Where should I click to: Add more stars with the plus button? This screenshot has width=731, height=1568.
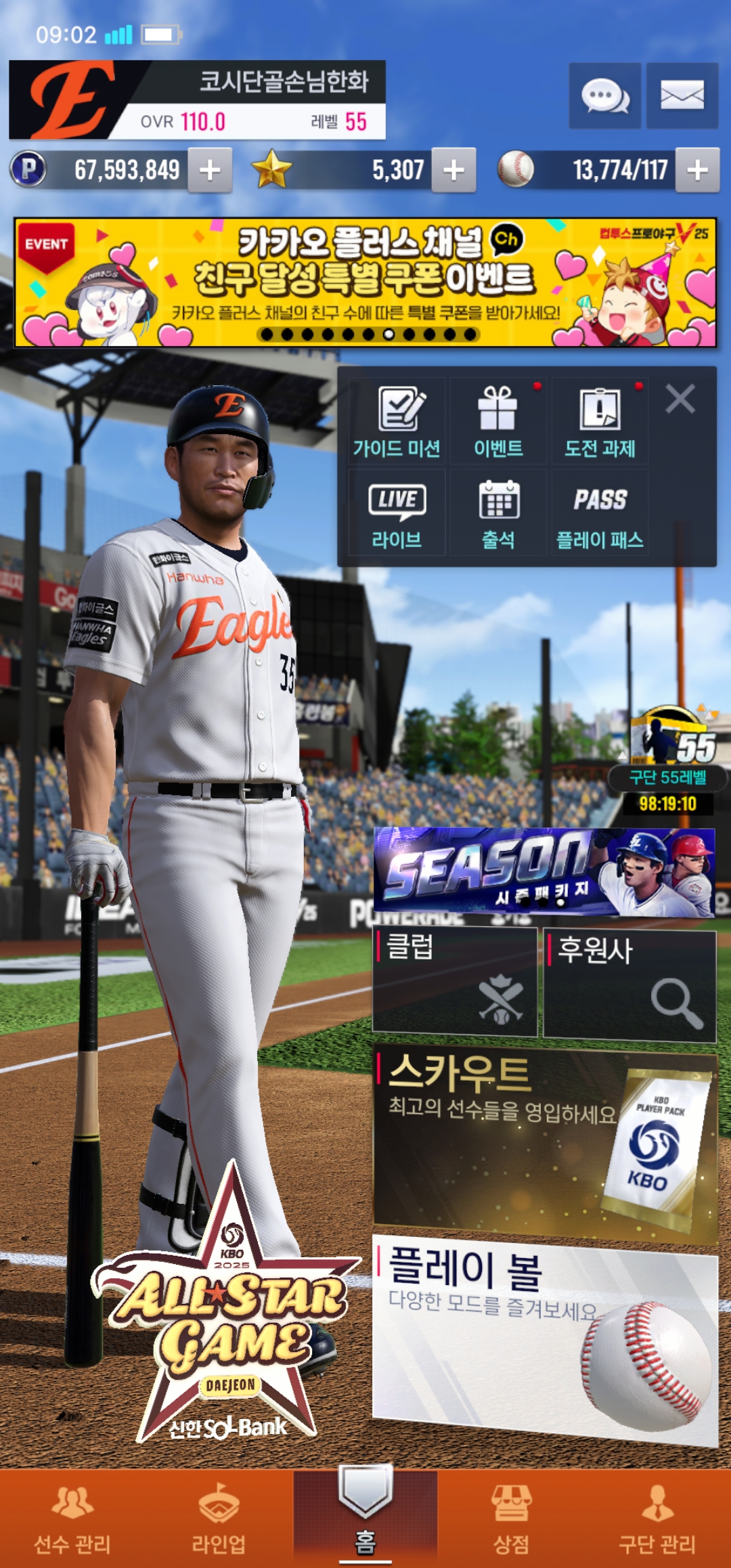pyautogui.click(x=453, y=170)
